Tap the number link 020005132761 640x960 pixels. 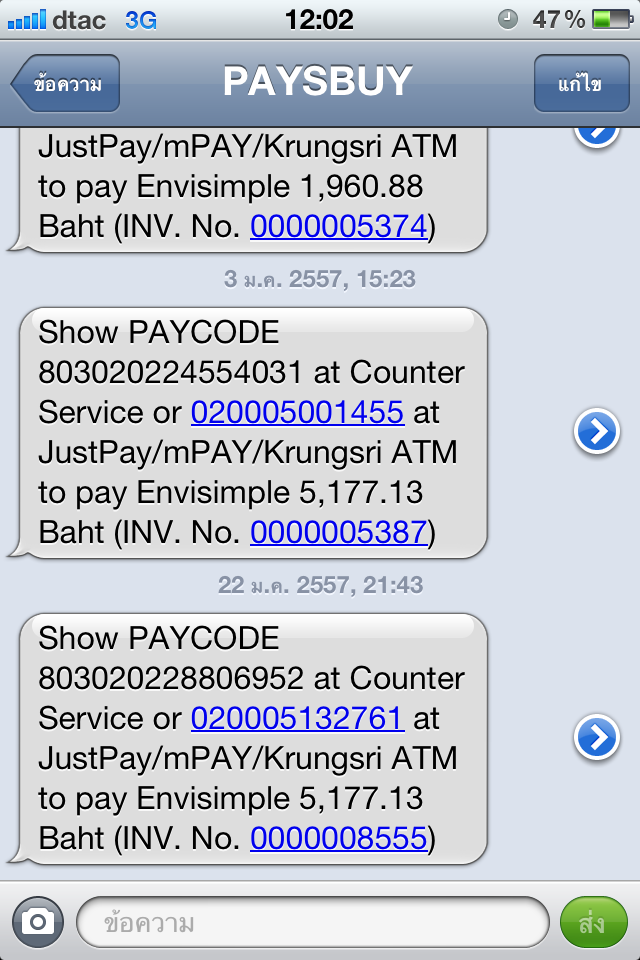click(x=297, y=718)
